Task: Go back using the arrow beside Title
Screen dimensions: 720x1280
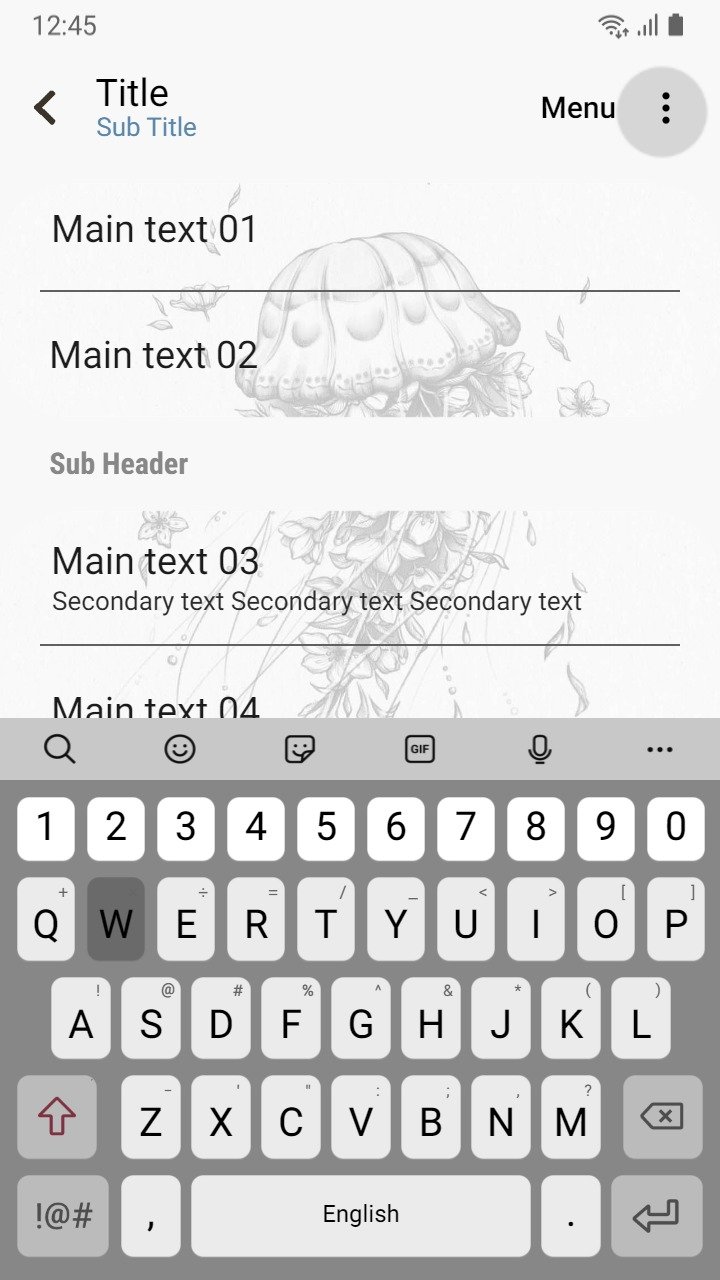Action: (45, 108)
